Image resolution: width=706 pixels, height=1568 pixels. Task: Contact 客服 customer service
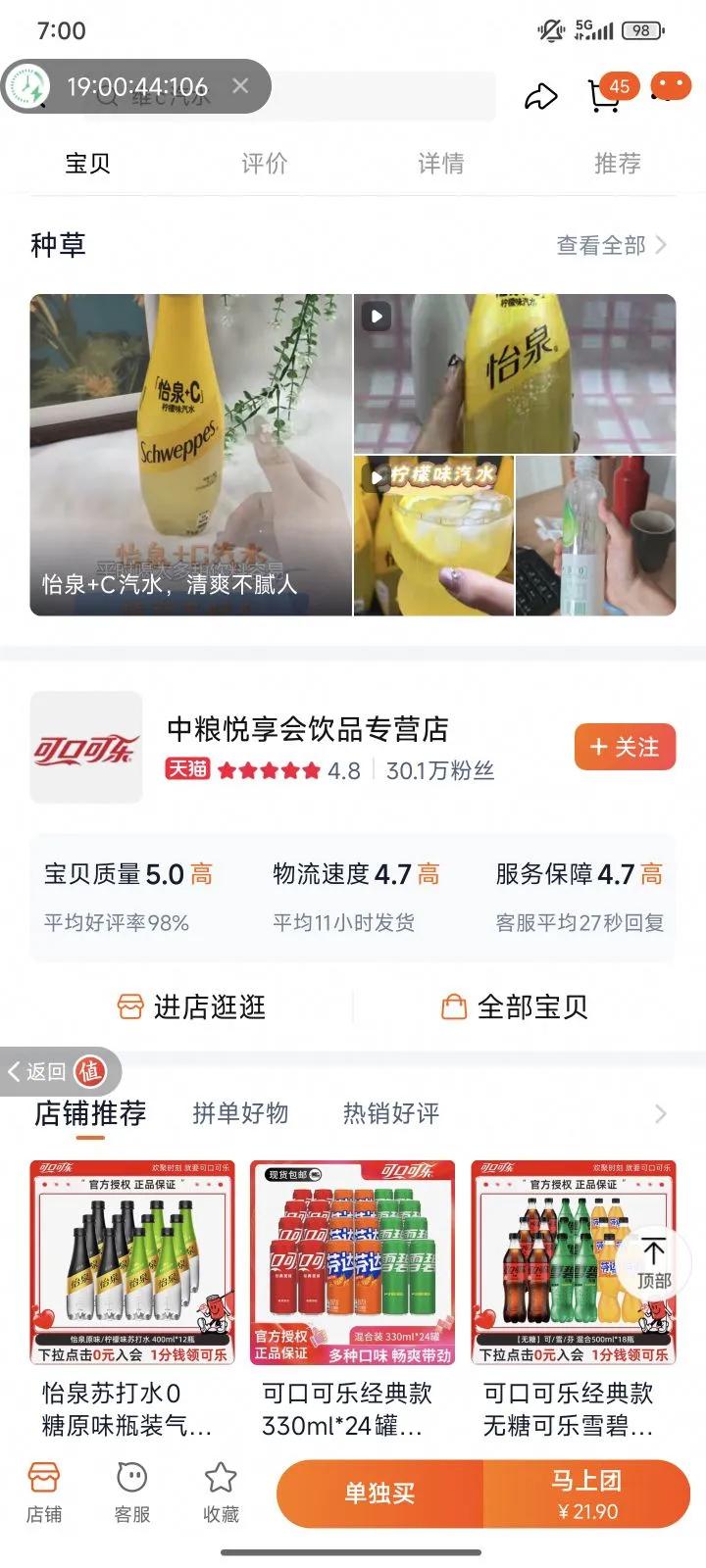pyautogui.click(x=132, y=1493)
